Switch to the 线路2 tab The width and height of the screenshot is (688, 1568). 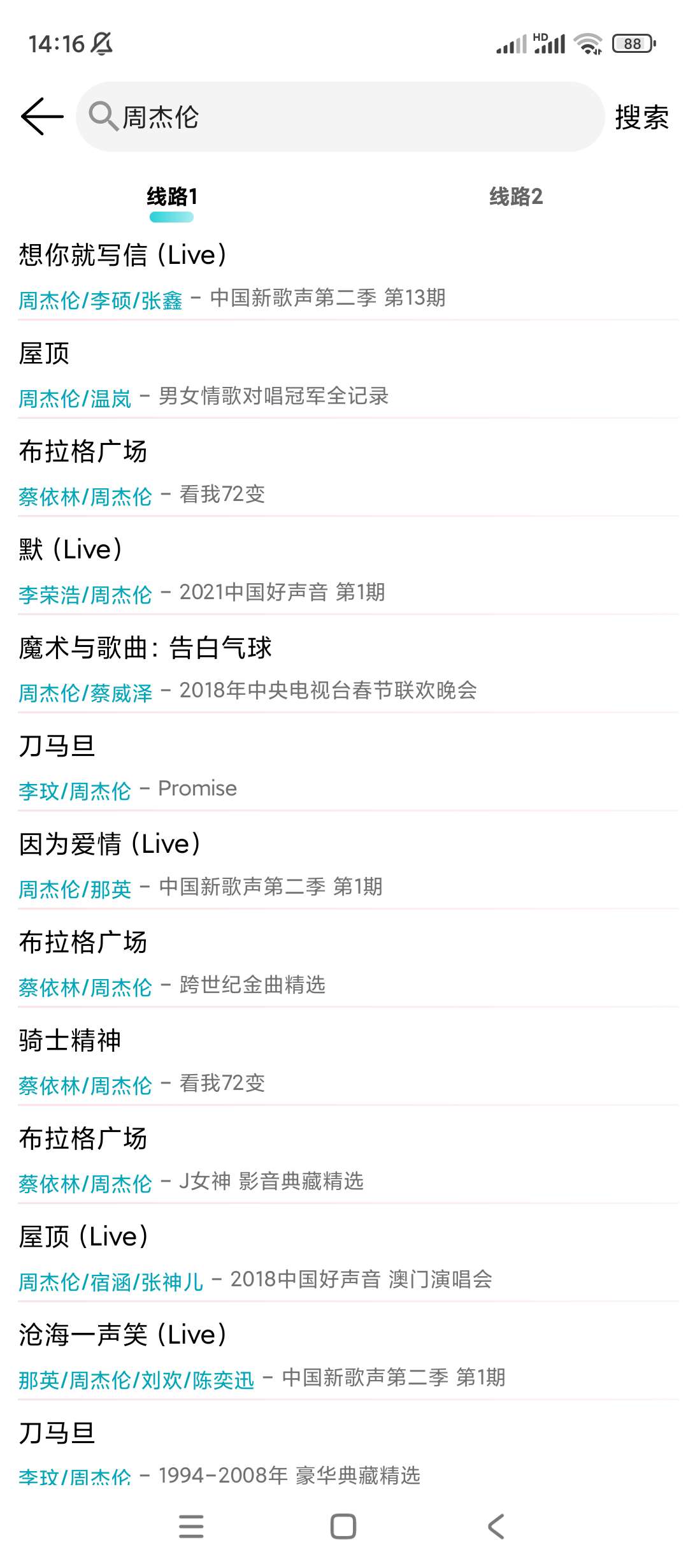pyautogui.click(x=515, y=197)
